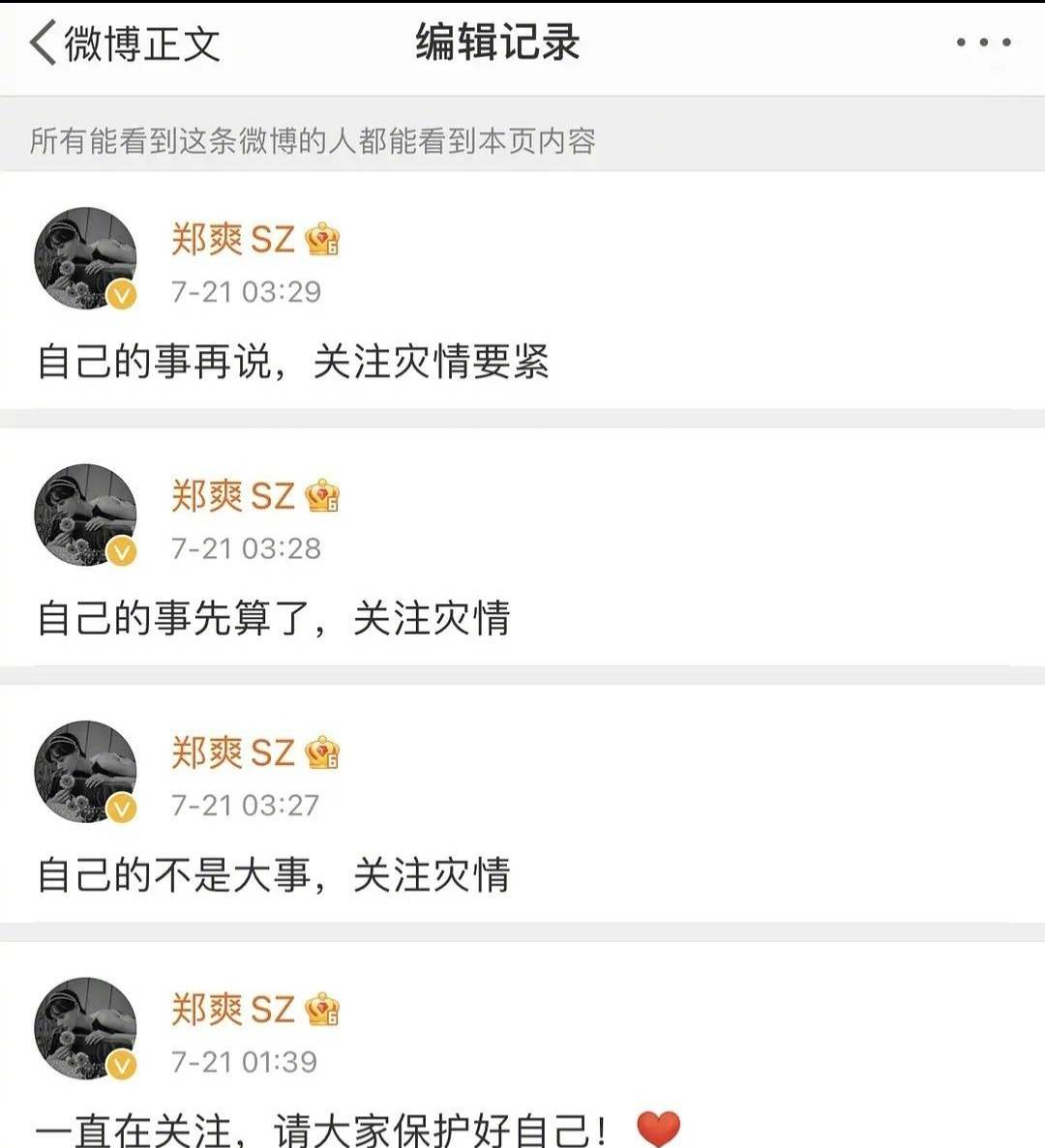Viewport: 1045px width, 1148px height.
Task: Open the three-dot overflow menu
Action: coord(983,43)
